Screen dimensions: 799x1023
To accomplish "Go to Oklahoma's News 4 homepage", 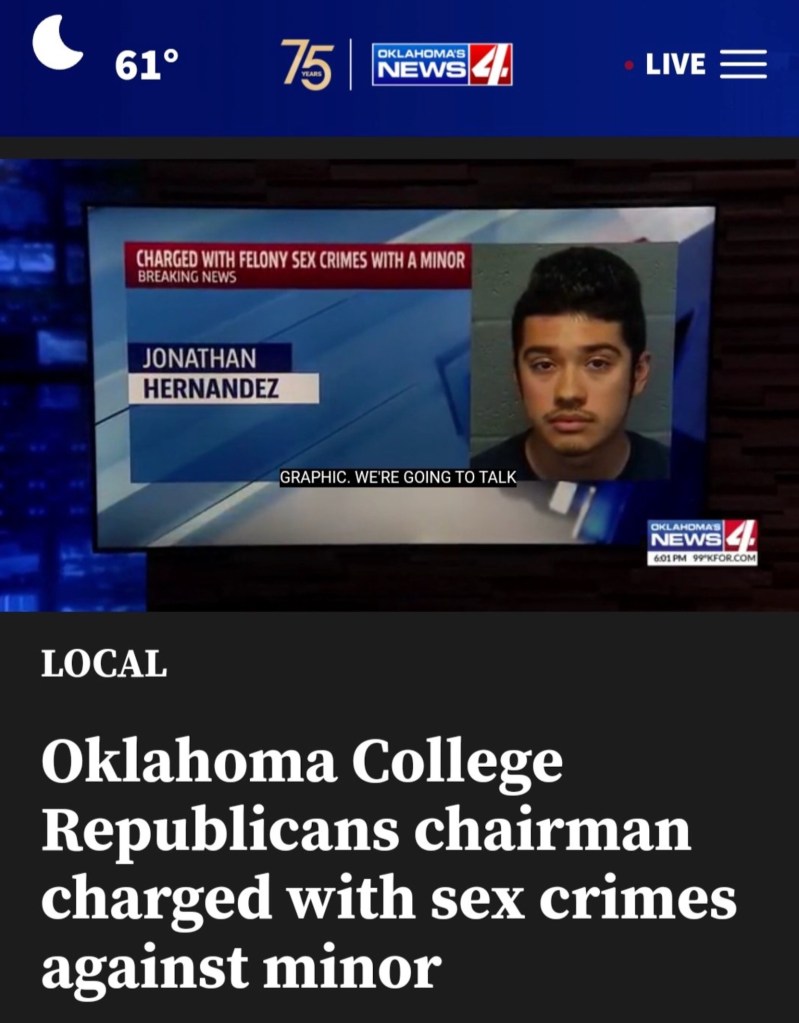I will [x=441, y=65].
